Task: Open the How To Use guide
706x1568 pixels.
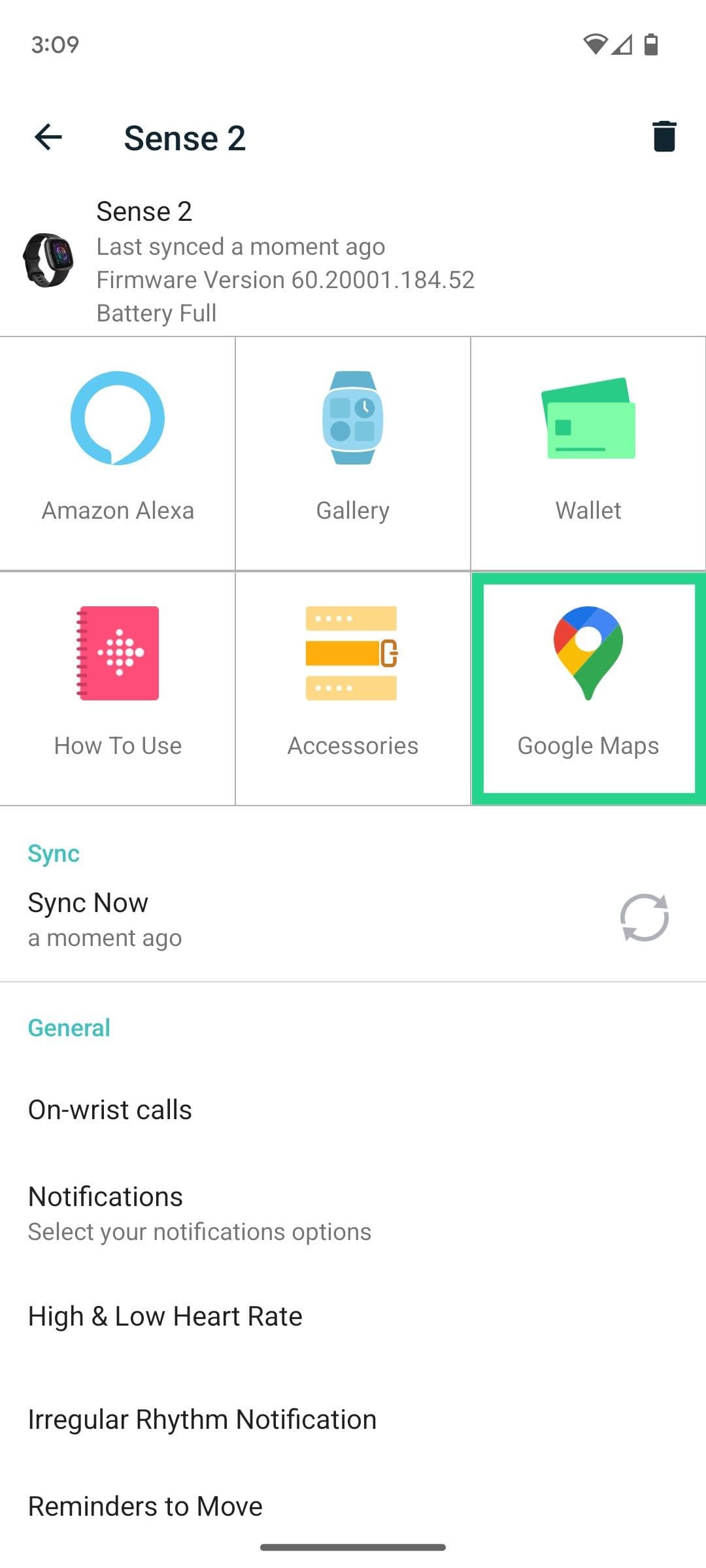Action: (118, 687)
